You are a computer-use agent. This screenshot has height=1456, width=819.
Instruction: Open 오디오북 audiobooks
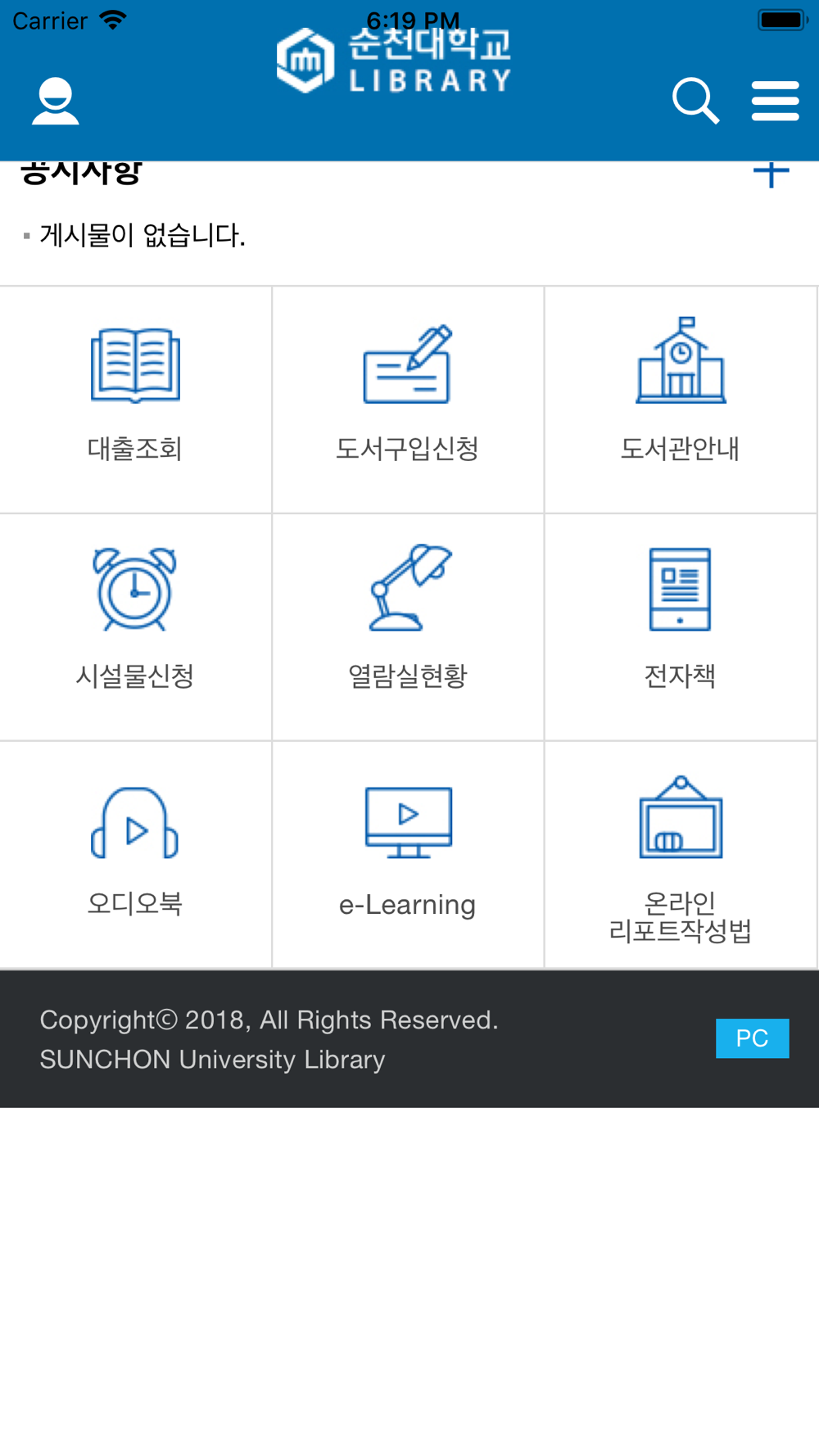coord(136,855)
